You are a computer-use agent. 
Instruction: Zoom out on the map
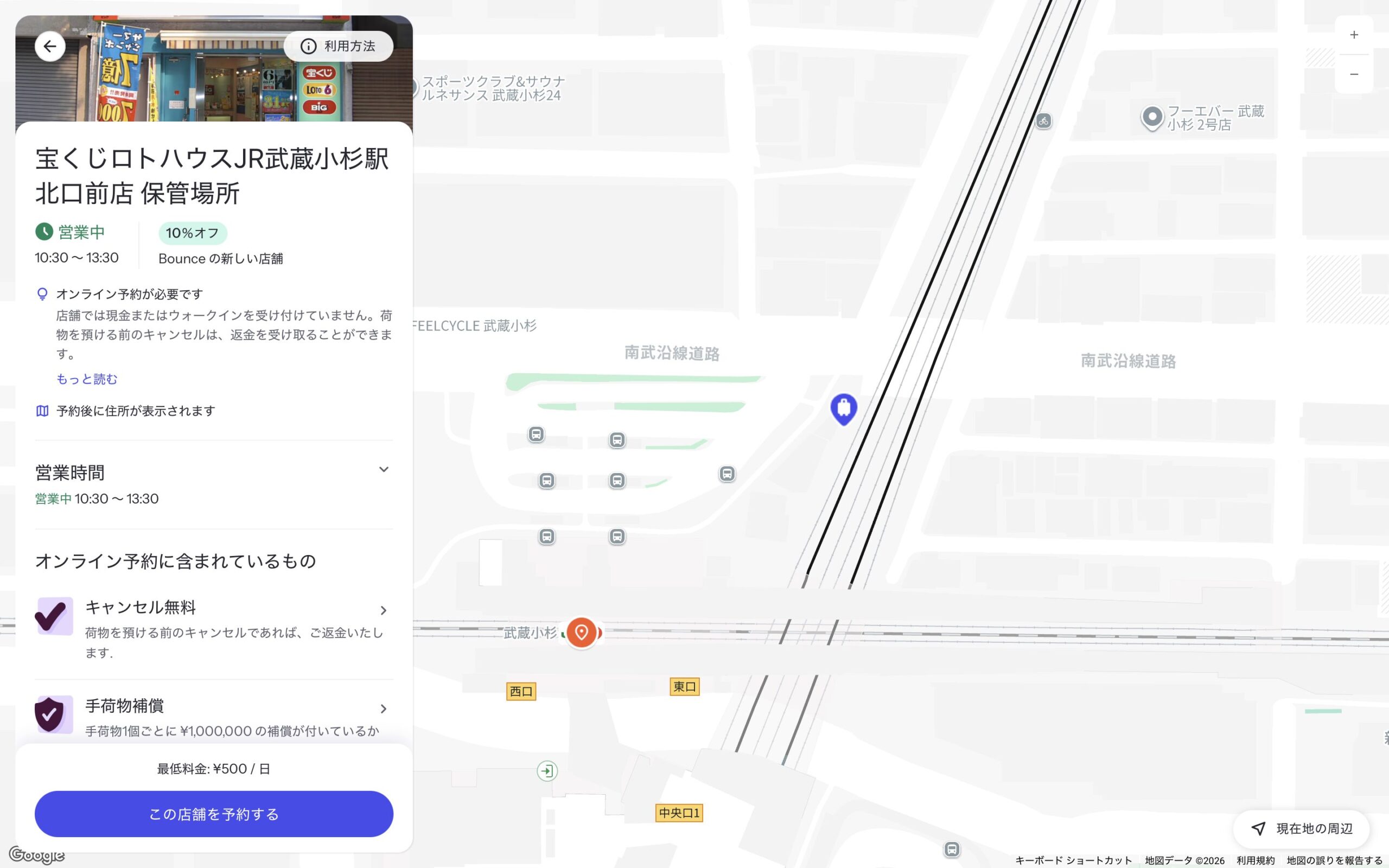pyautogui.click(x=1353, y=74)
